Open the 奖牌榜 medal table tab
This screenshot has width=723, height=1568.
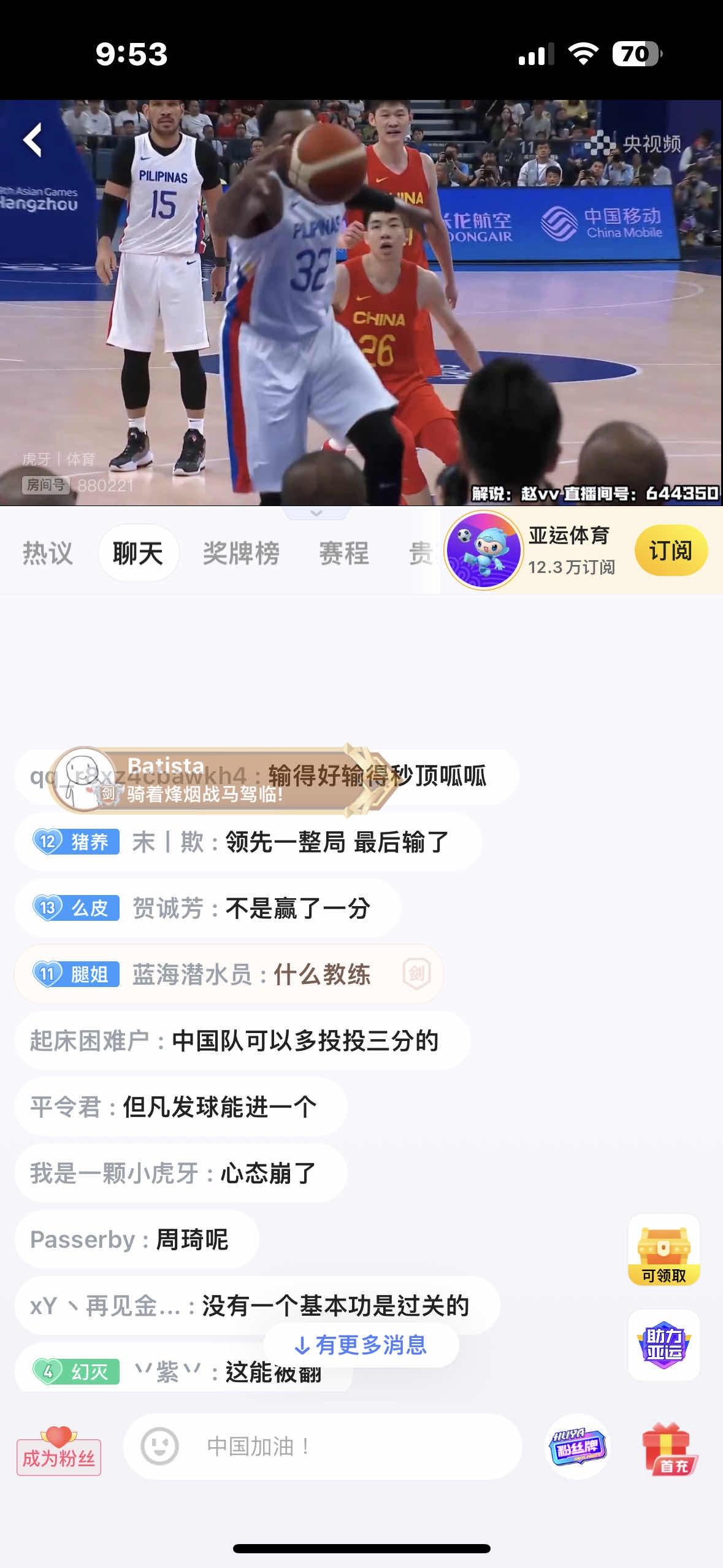(x=241, y=553)
